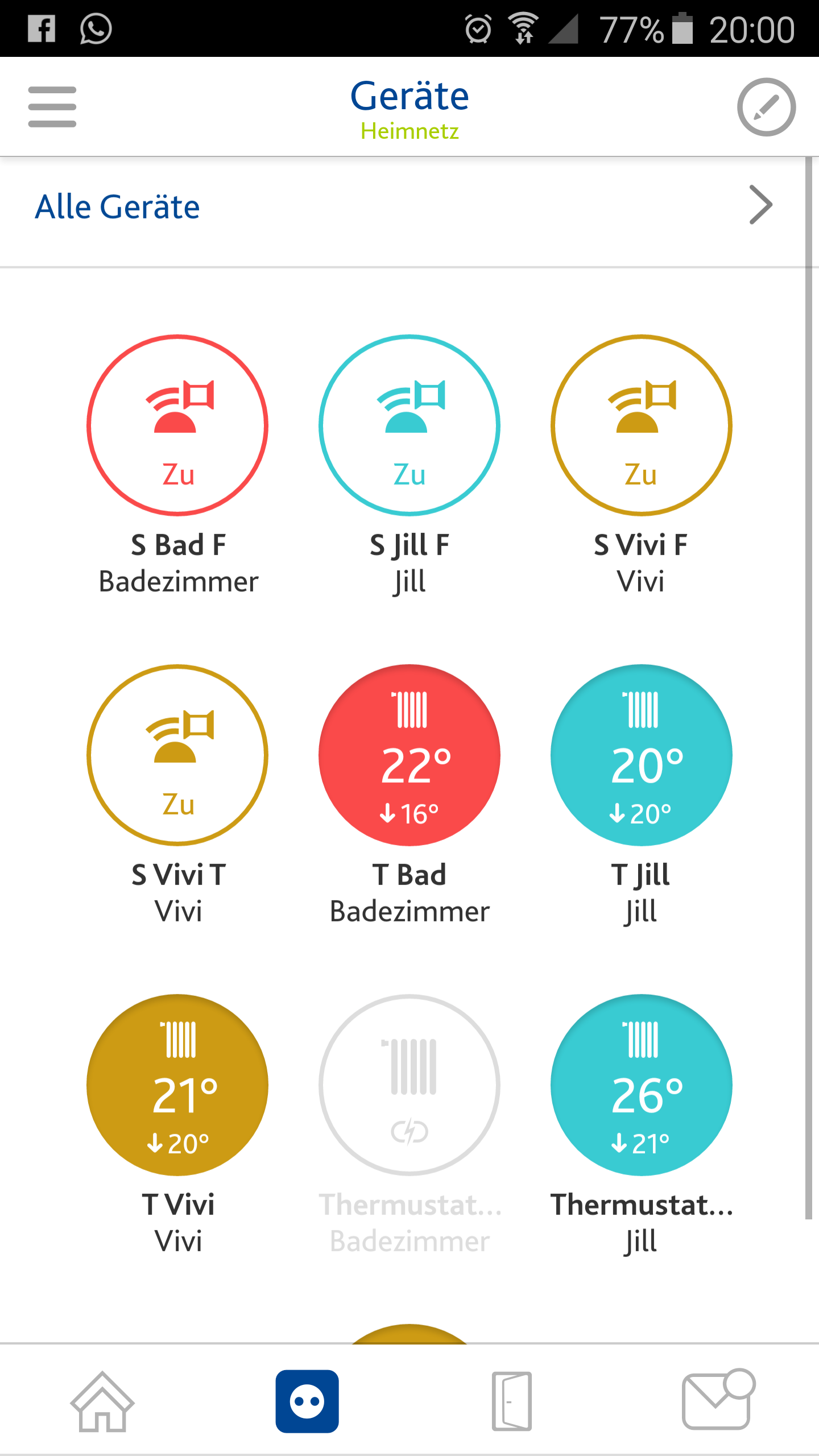This screenshot has width=819, height=1456.
Task: Open the S Vivi T sensor
Action: pos(178,755)
